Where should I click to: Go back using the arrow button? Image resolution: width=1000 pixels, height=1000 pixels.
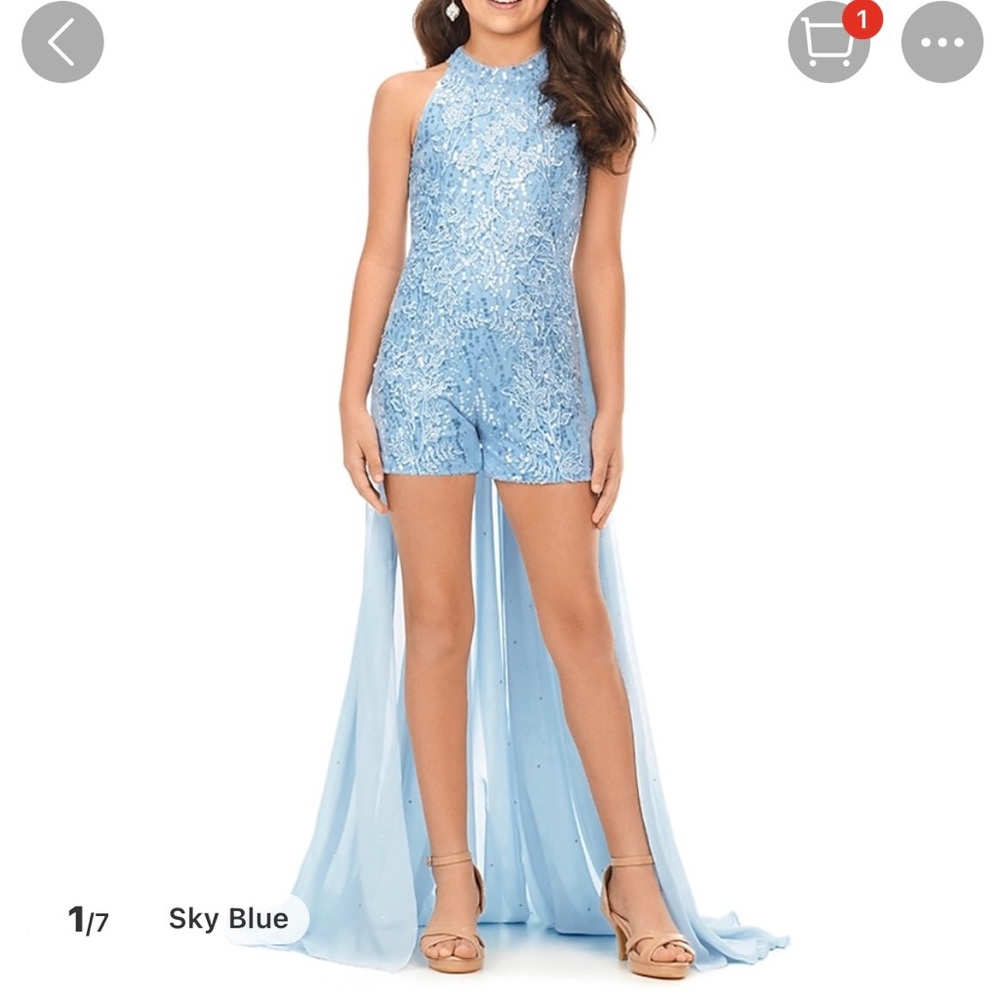pos(62,43)
